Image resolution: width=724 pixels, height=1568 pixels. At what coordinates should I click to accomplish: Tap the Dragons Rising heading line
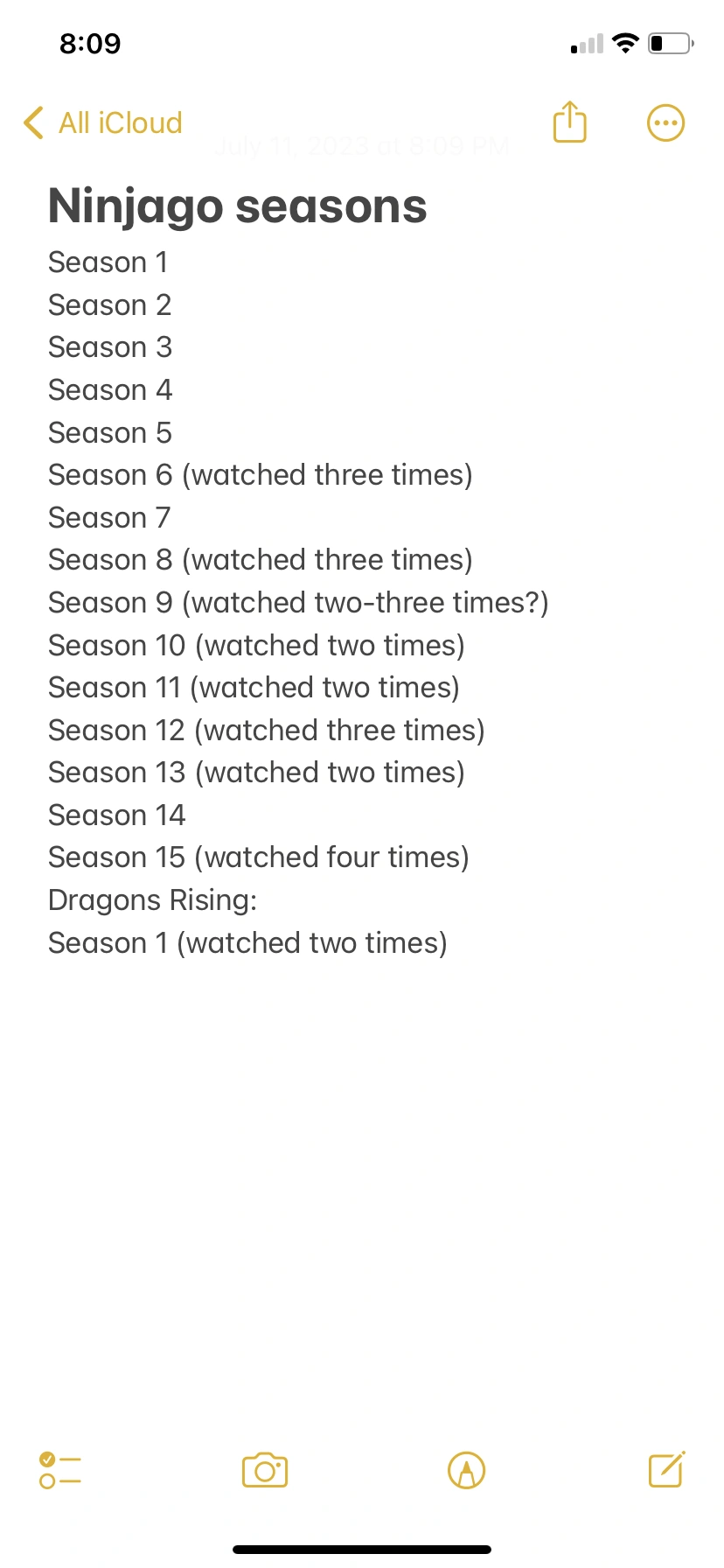152,899
